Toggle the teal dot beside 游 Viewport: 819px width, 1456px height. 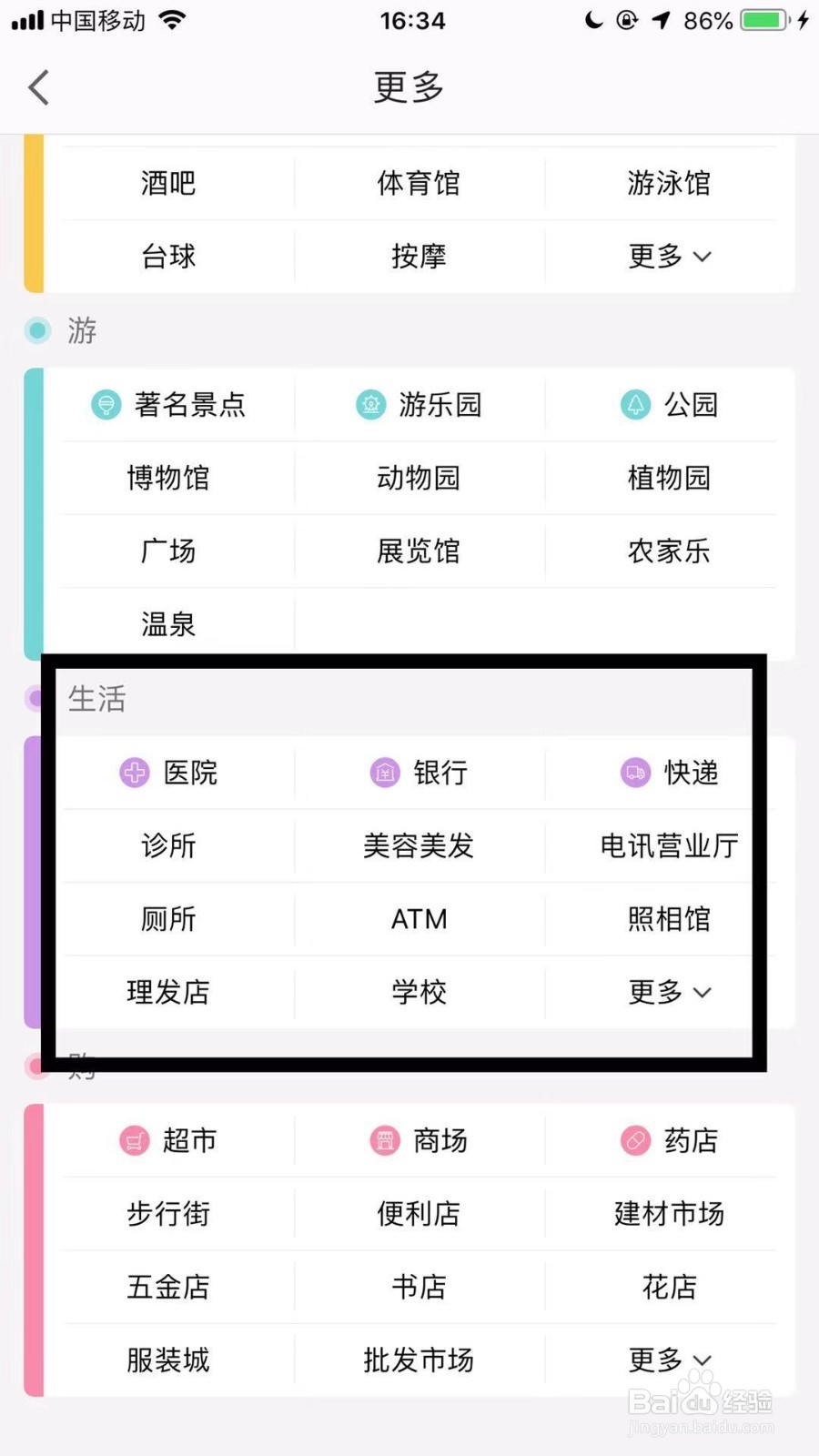pos(37,330)
